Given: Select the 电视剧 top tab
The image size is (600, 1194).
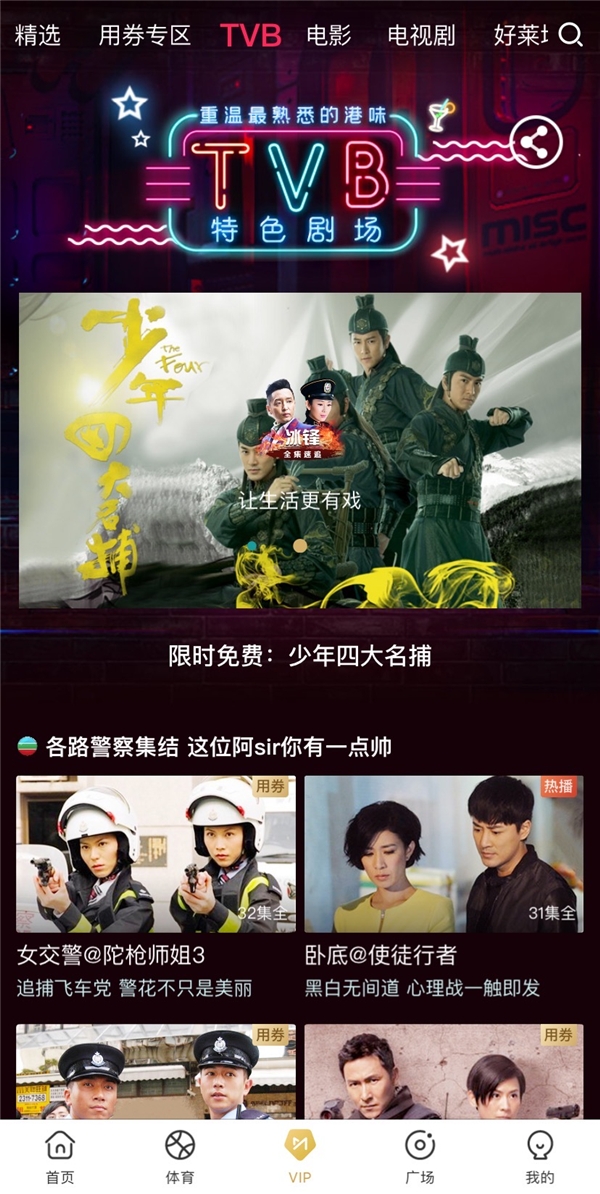Looking at the screenshot, I should point(421,36).
